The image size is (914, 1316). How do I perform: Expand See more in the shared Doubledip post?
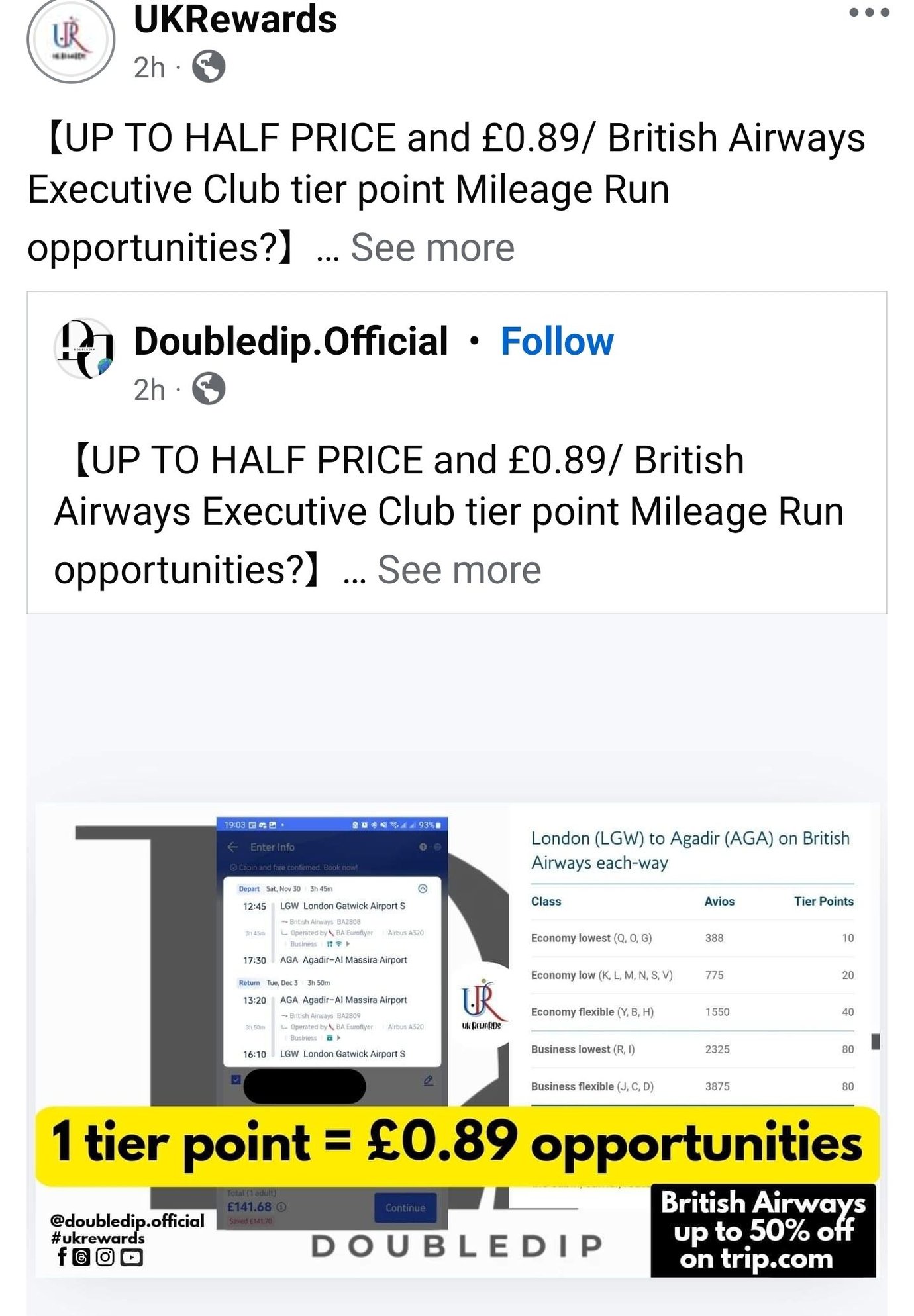458,570
